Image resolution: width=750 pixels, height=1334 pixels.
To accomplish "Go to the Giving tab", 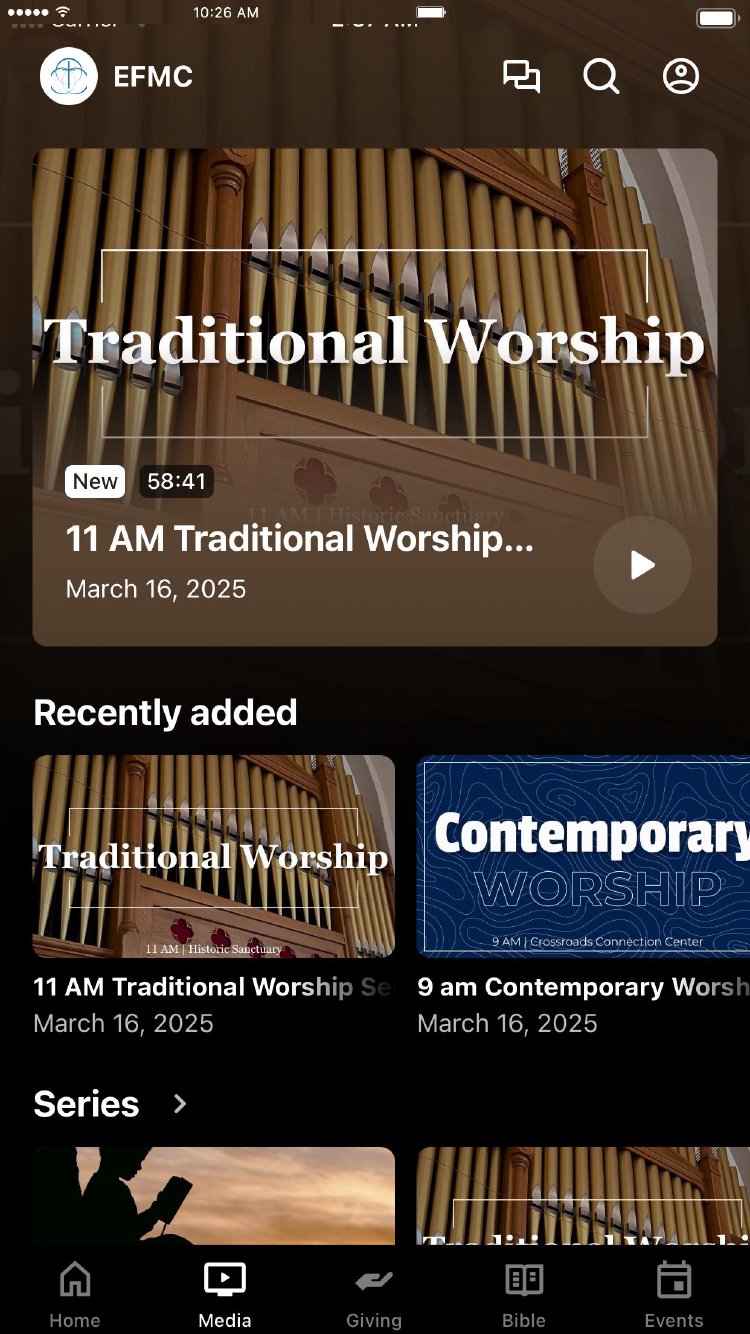I will point(374,1295).
